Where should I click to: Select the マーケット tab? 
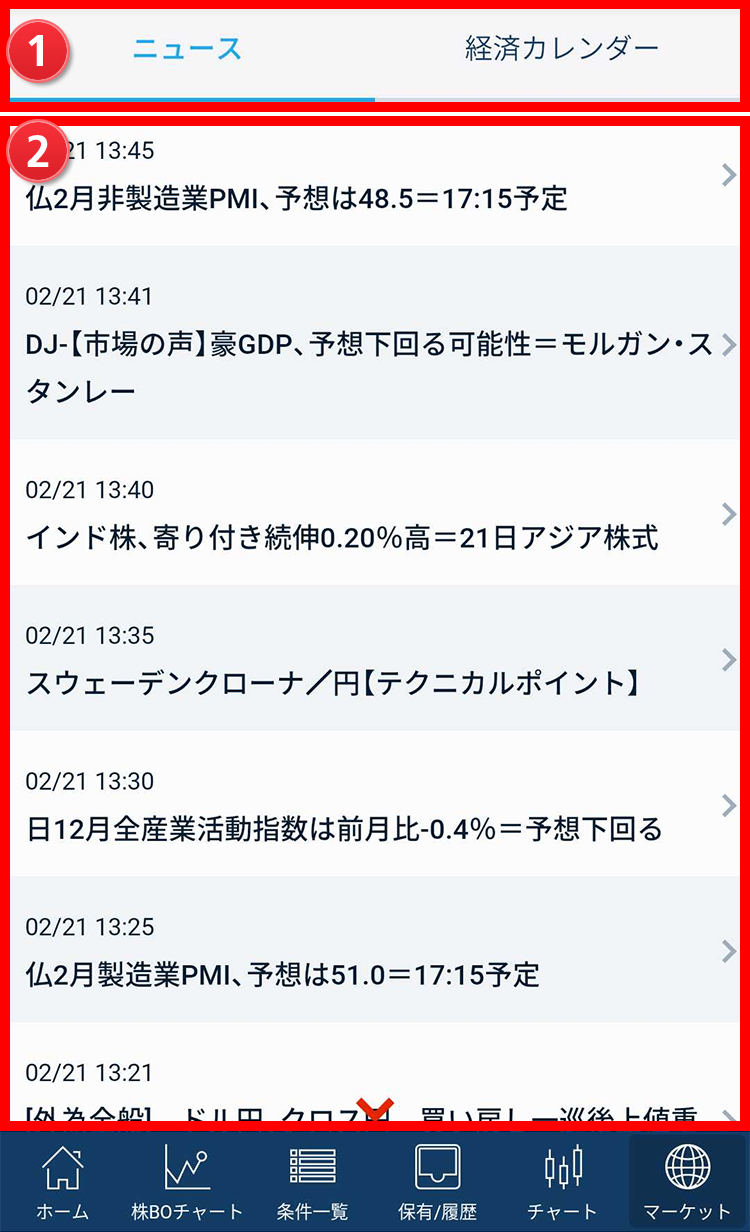[x=687, y=1182]
